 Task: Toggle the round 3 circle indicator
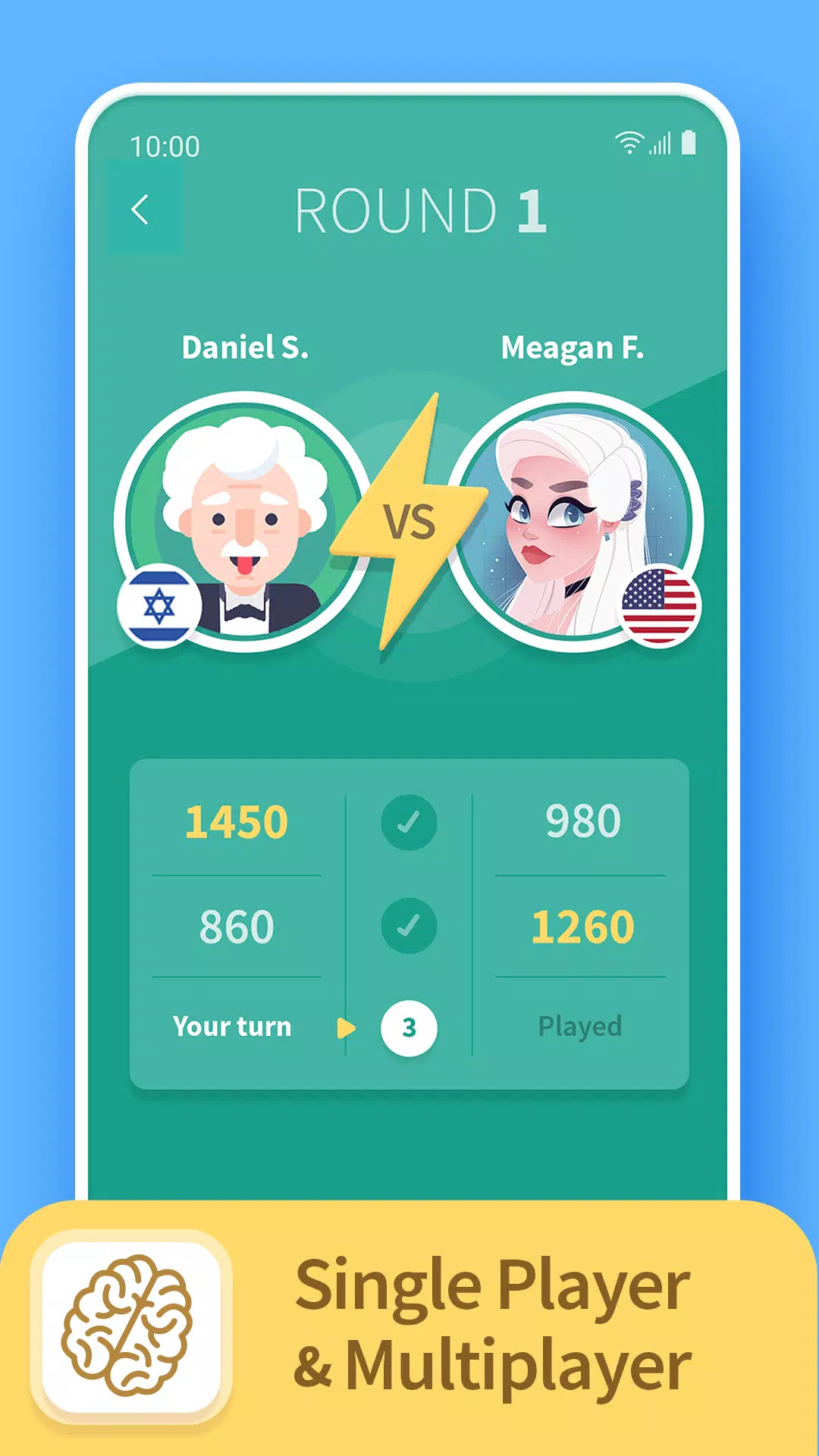(409, 1026)
